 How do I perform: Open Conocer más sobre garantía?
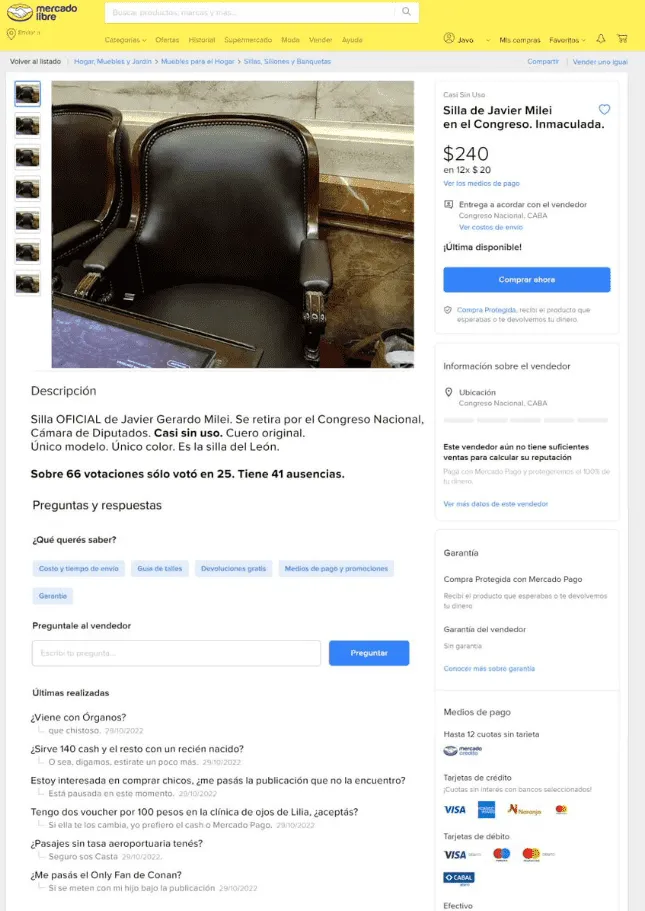click(488, 668)
